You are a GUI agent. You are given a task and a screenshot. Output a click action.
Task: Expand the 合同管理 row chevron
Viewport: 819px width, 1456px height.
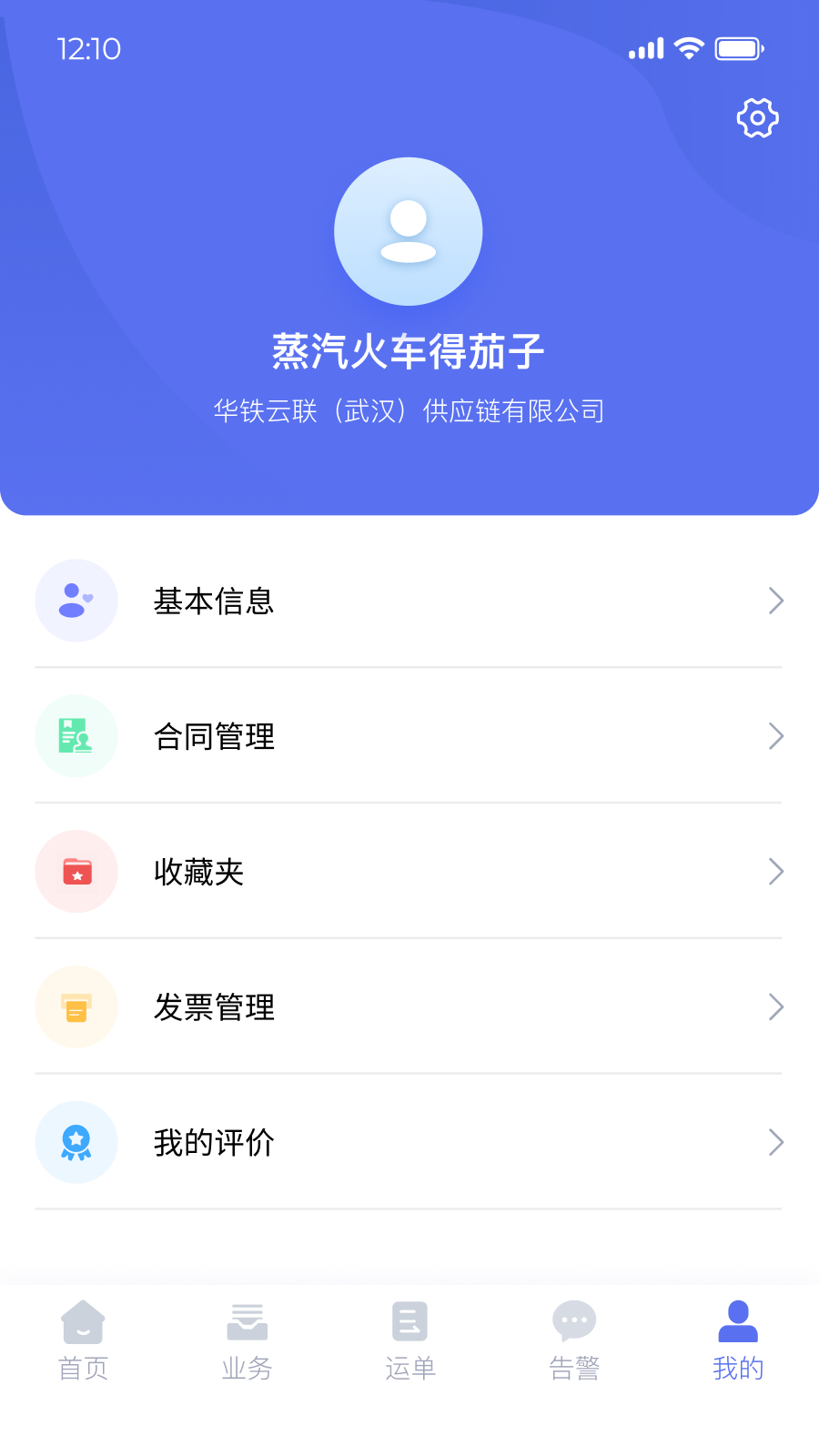pyautogui.click(x=775, y=736)
